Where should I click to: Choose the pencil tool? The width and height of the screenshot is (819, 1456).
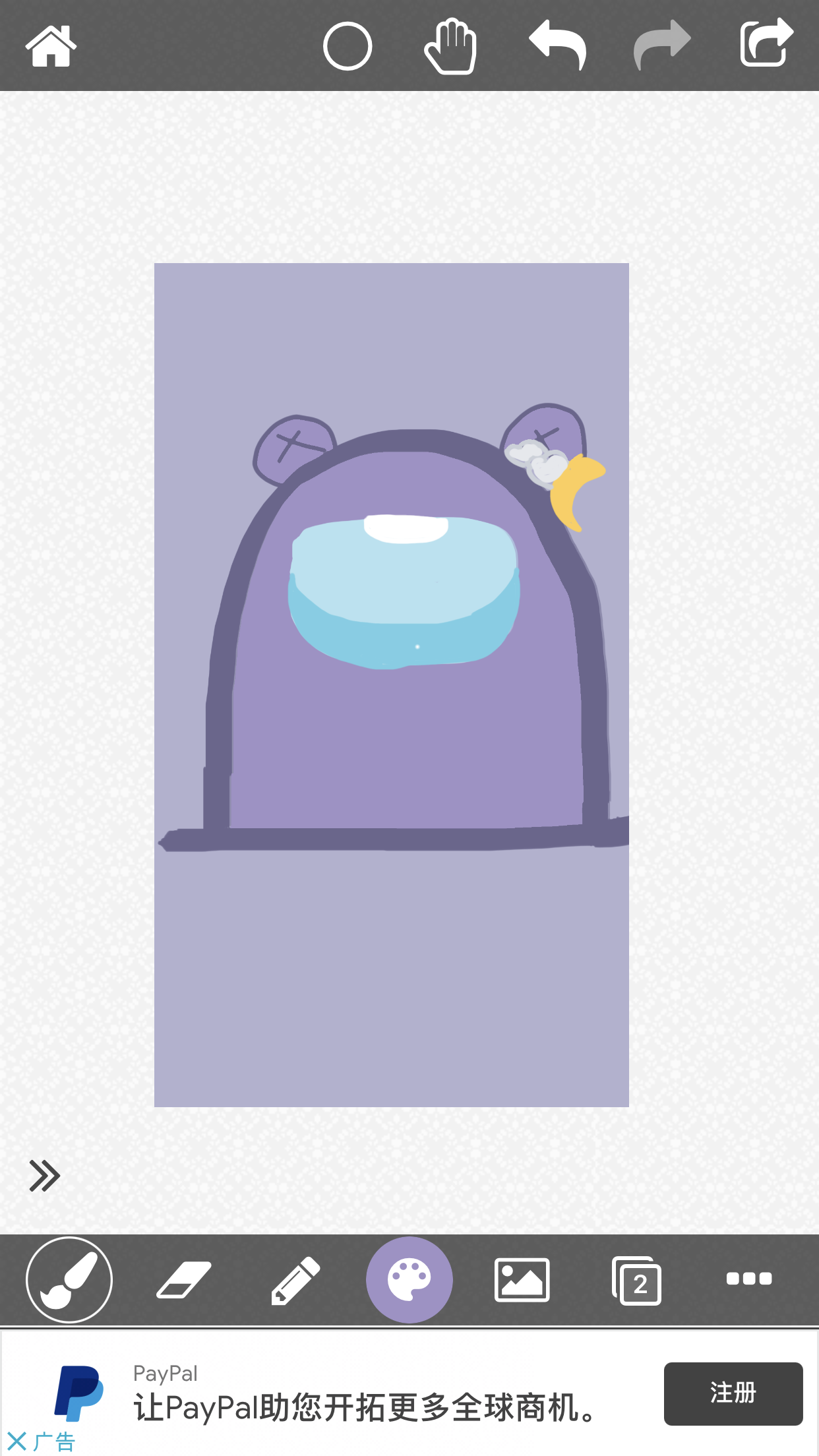[x=295, y=1280]
